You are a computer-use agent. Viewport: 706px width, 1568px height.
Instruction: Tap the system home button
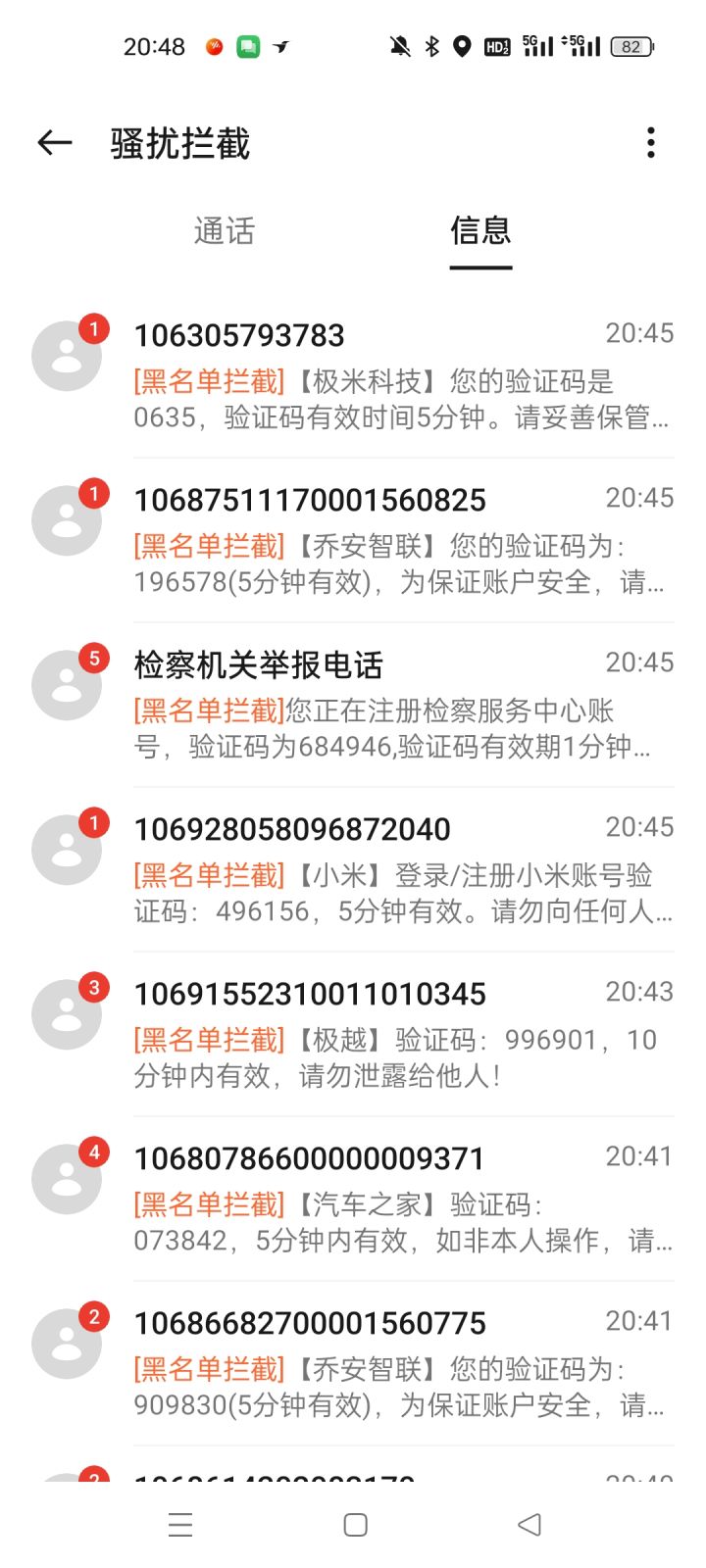pyautogui.click(x=355, y=1525)
